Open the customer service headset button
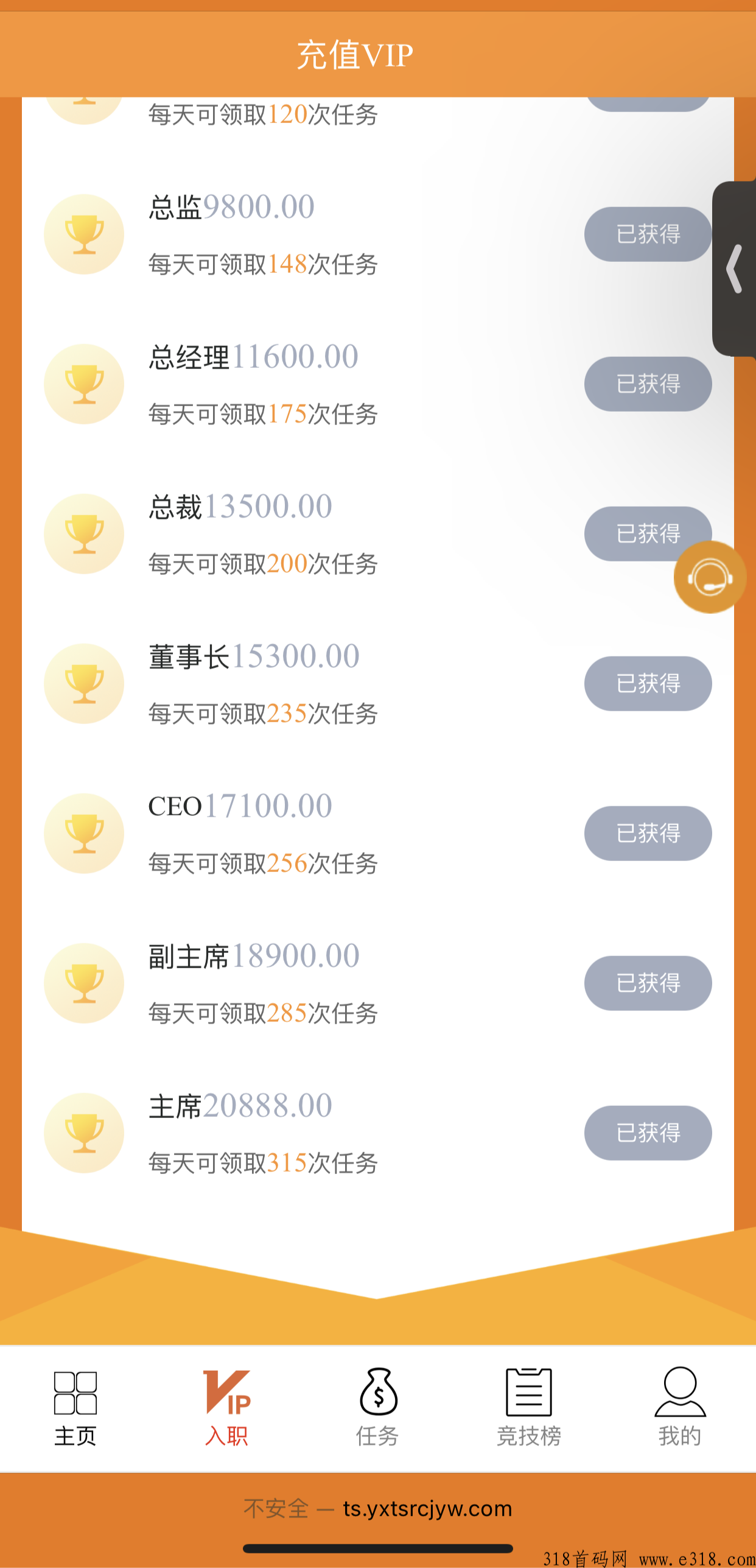 point(710,577)
